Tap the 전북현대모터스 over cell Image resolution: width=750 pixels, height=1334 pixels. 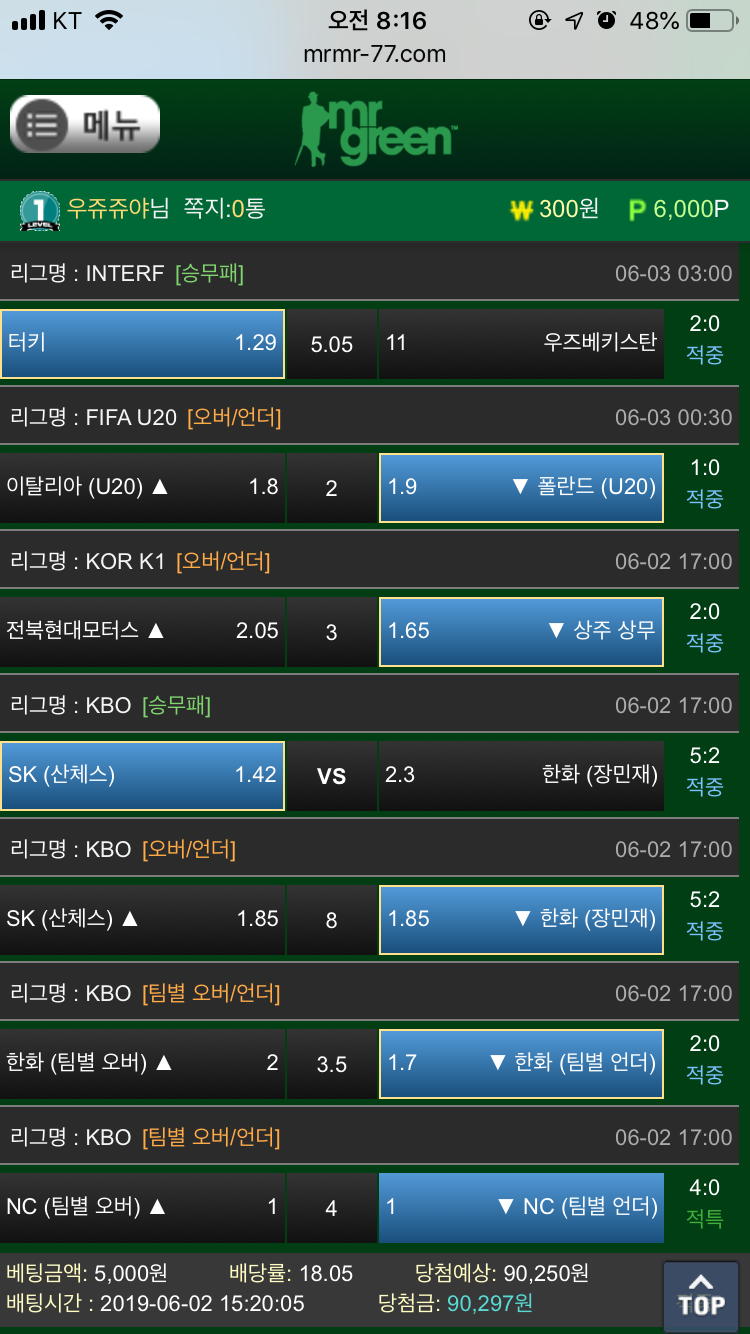[x=142, y=631]
